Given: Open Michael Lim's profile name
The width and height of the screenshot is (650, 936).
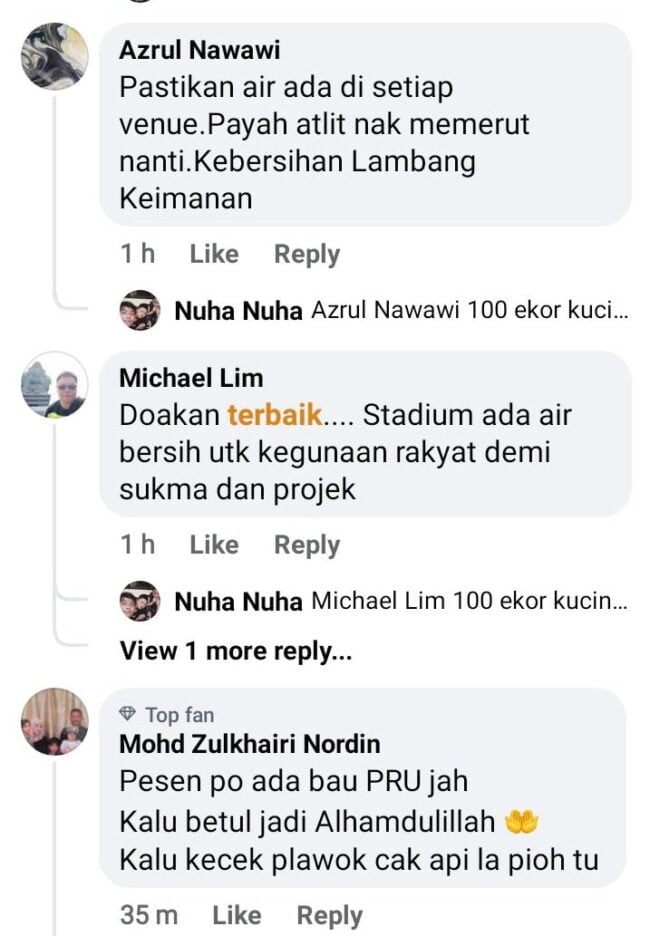Looking at the screenshot, I should point(191,378).
